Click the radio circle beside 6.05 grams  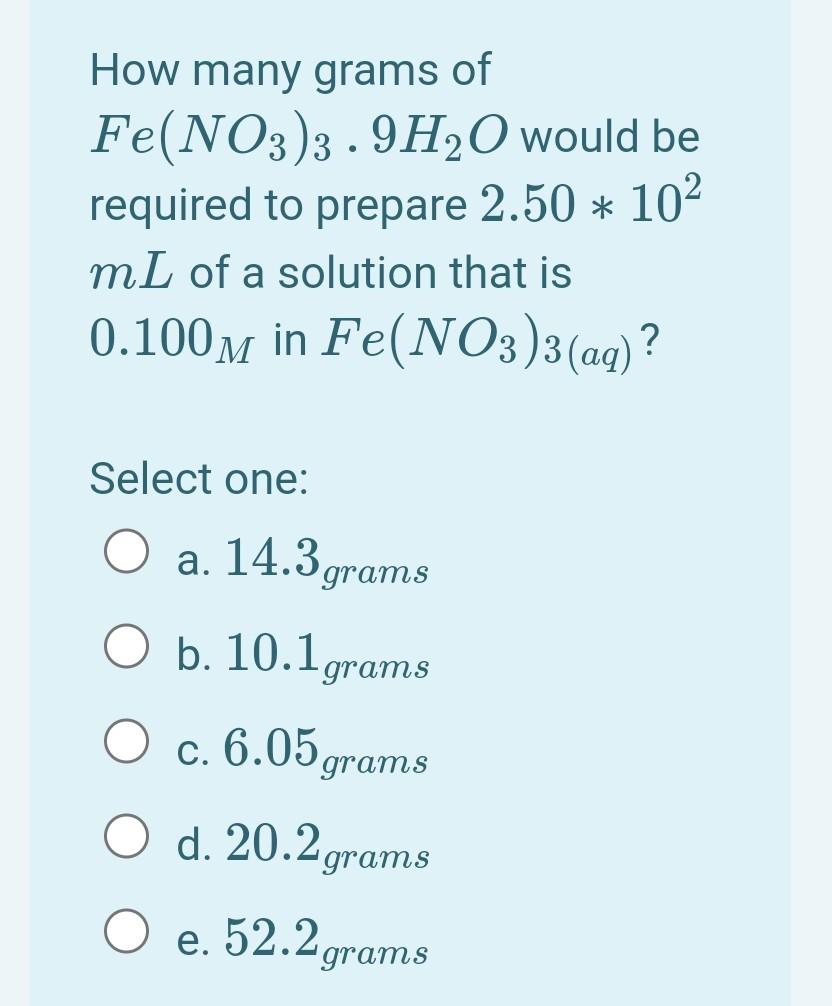tap(125, 740)
